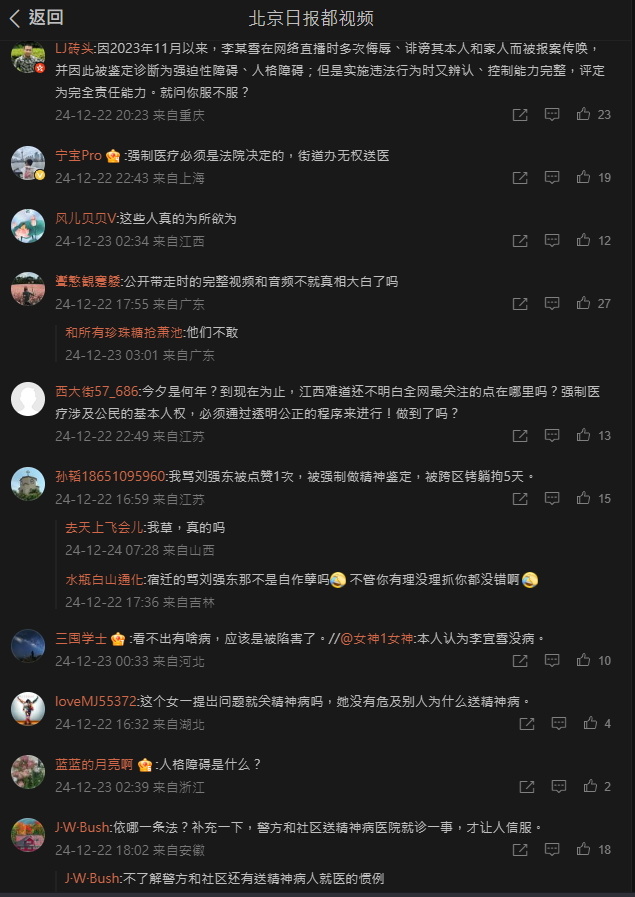Share 宁宝Pro's comment
The image size is (635, 897).
point(520,177)
